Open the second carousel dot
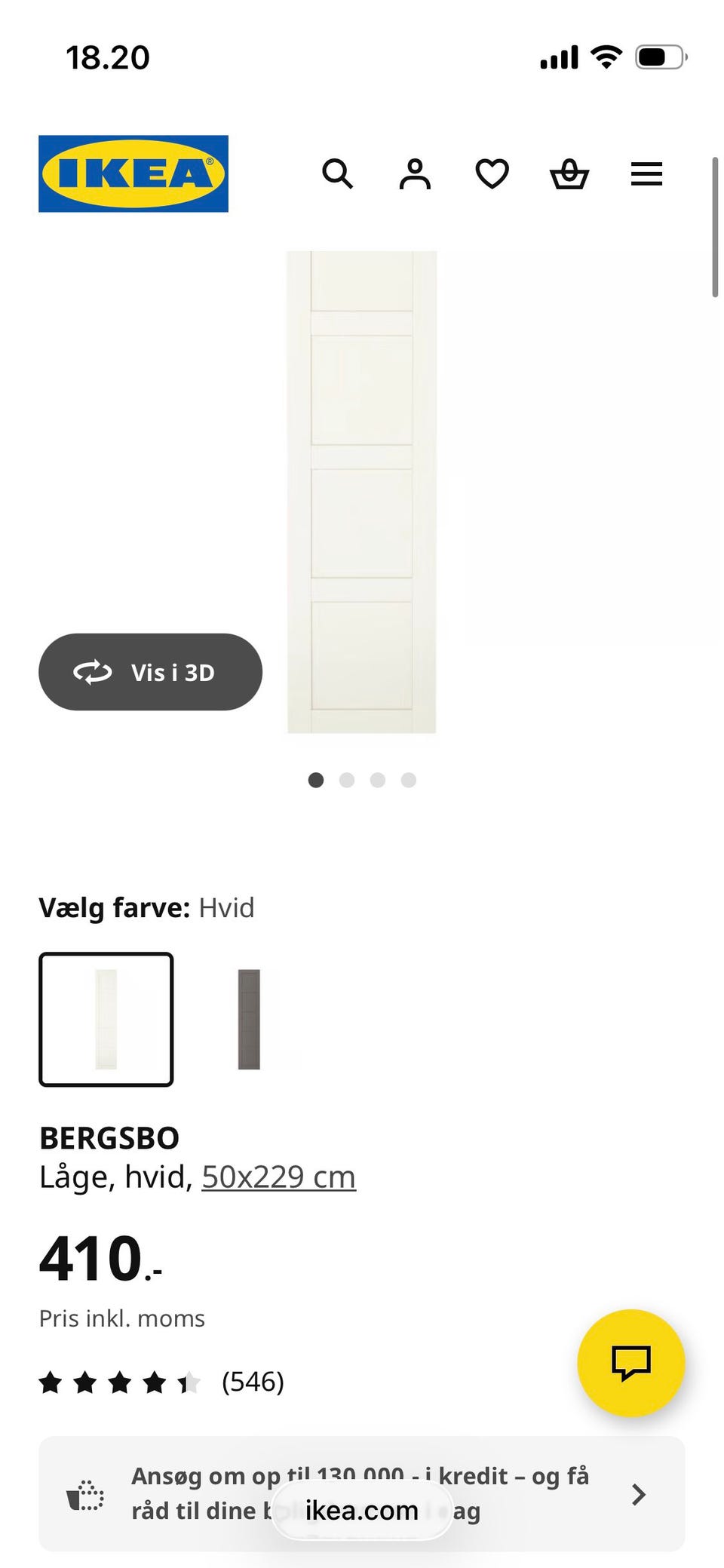Viewport: 724px width, 1568px height. pos(347,780)
